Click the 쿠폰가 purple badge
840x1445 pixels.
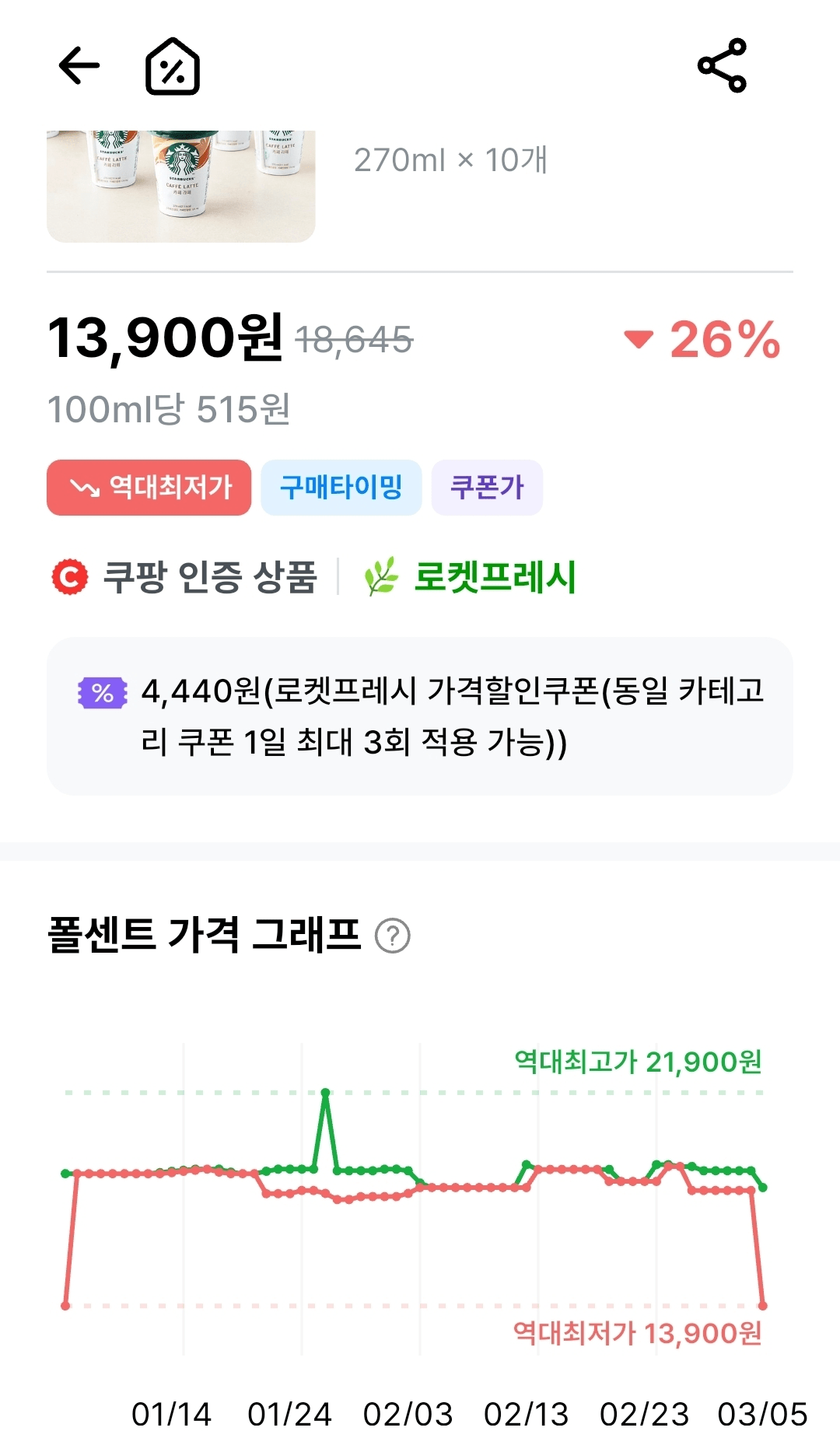[487, 486]
